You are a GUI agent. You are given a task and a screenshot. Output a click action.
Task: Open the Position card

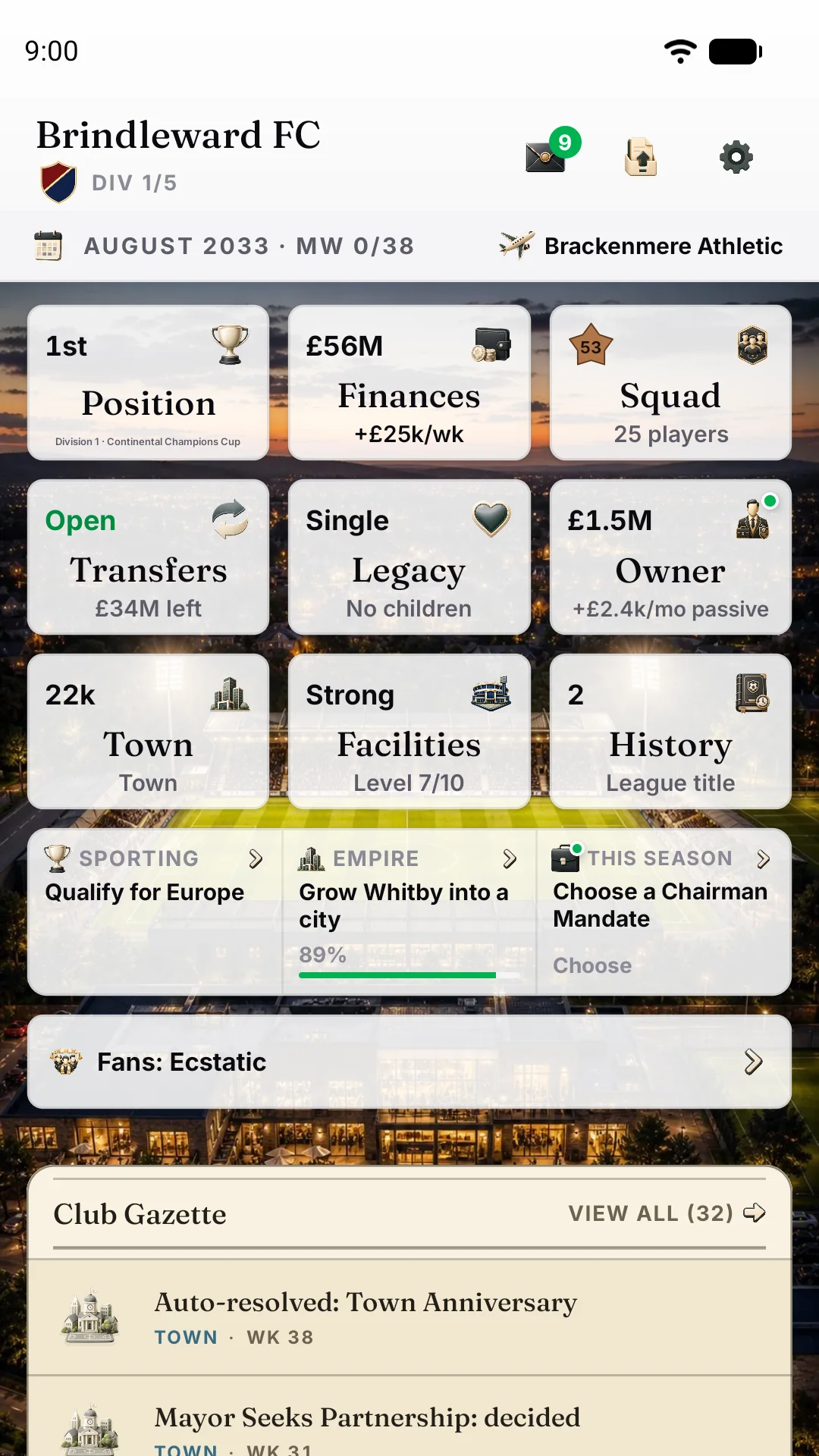click(149, 382)
